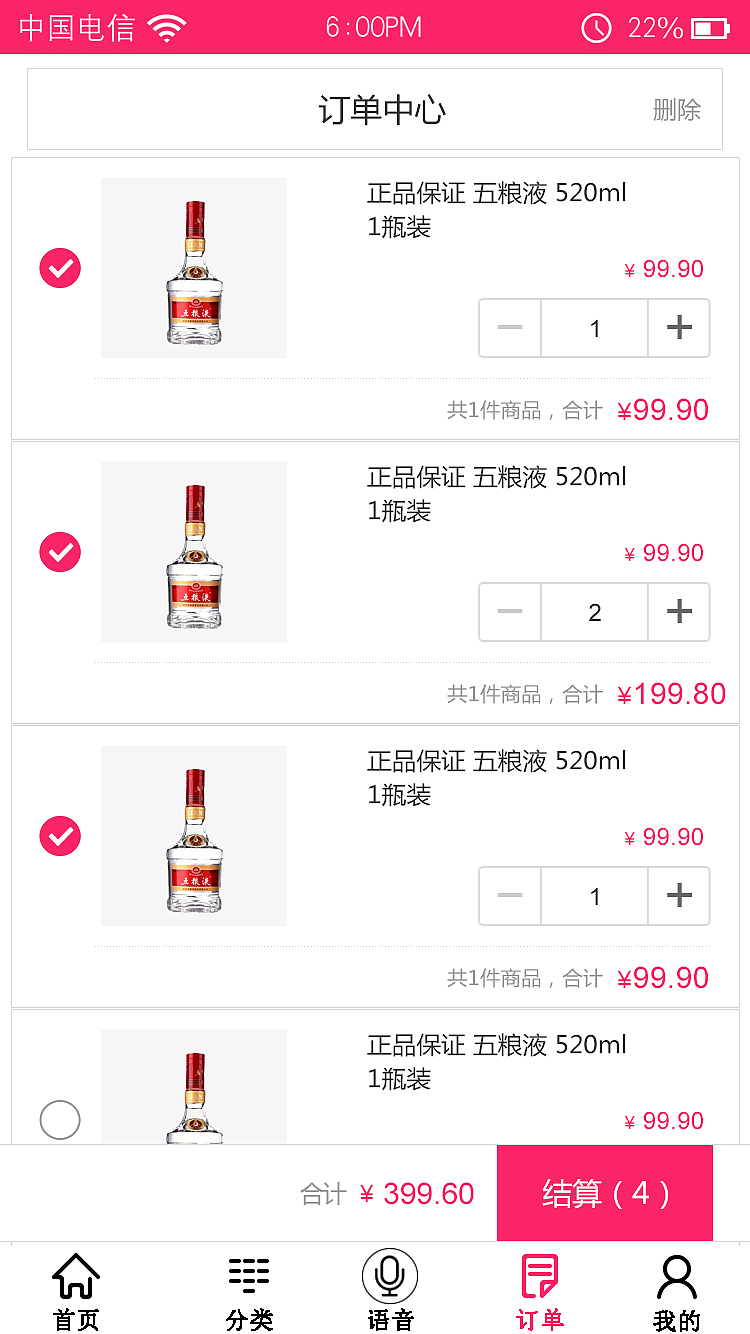
Task: Tap the plus stepper on the third item
Action: pyautogui.click(x=679, y=896)
